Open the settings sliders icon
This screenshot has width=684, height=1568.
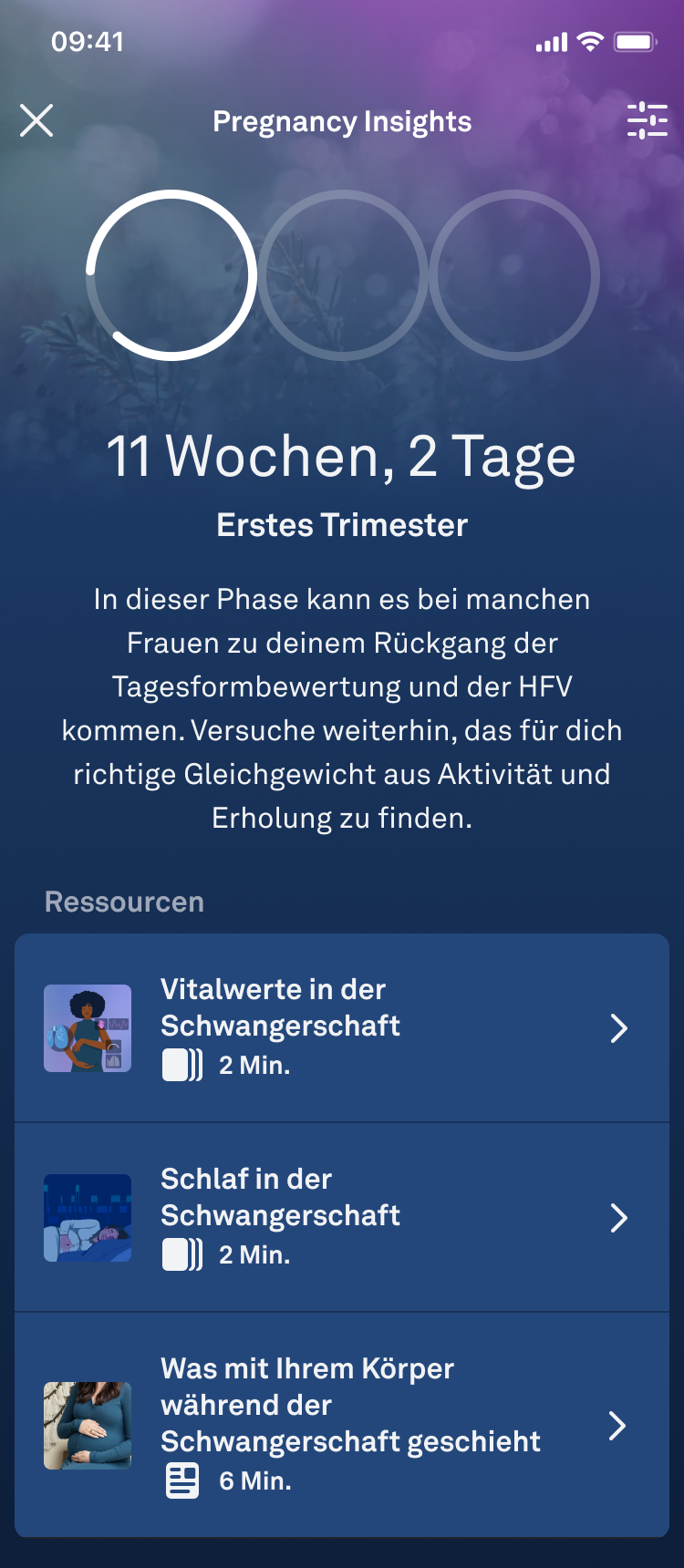coord(648,120)
